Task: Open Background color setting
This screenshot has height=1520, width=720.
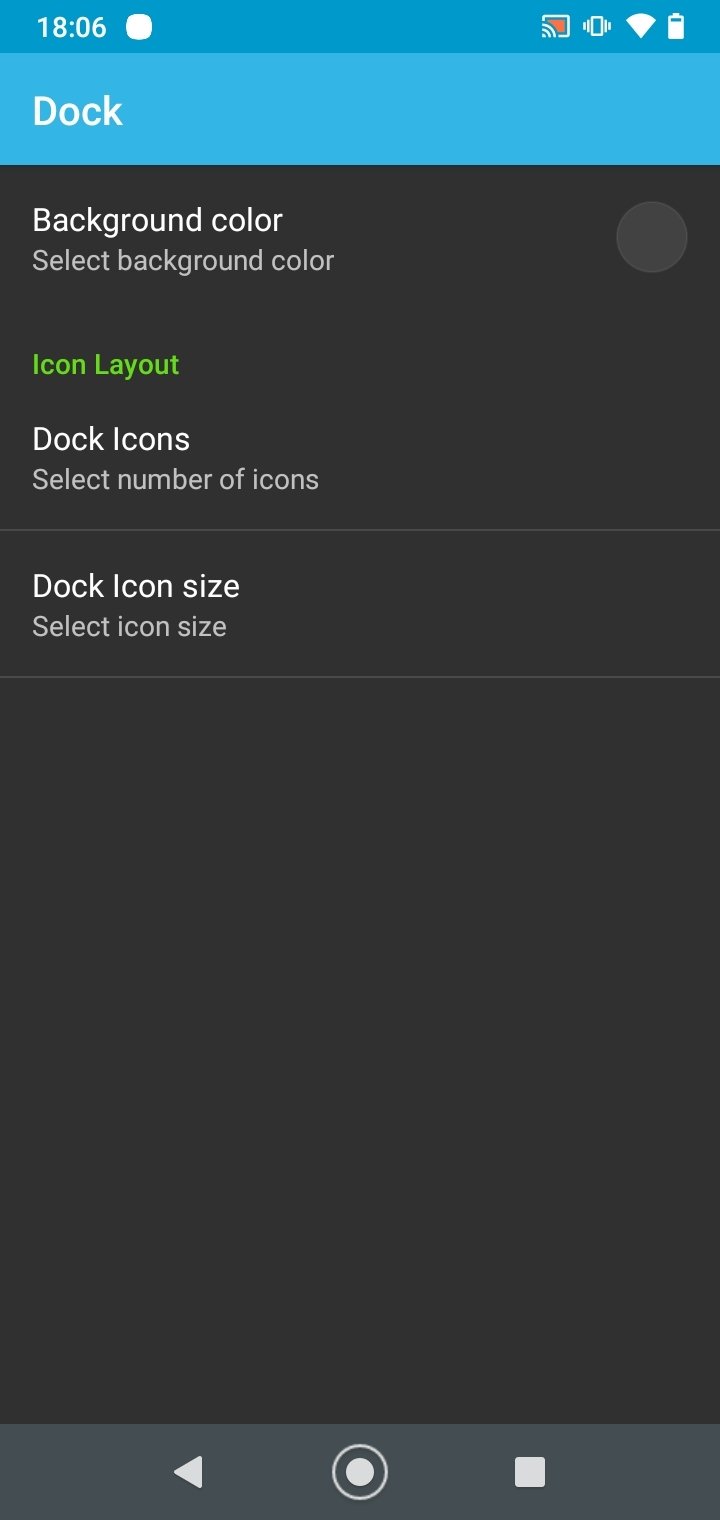Action: click(x=360, y=238)
